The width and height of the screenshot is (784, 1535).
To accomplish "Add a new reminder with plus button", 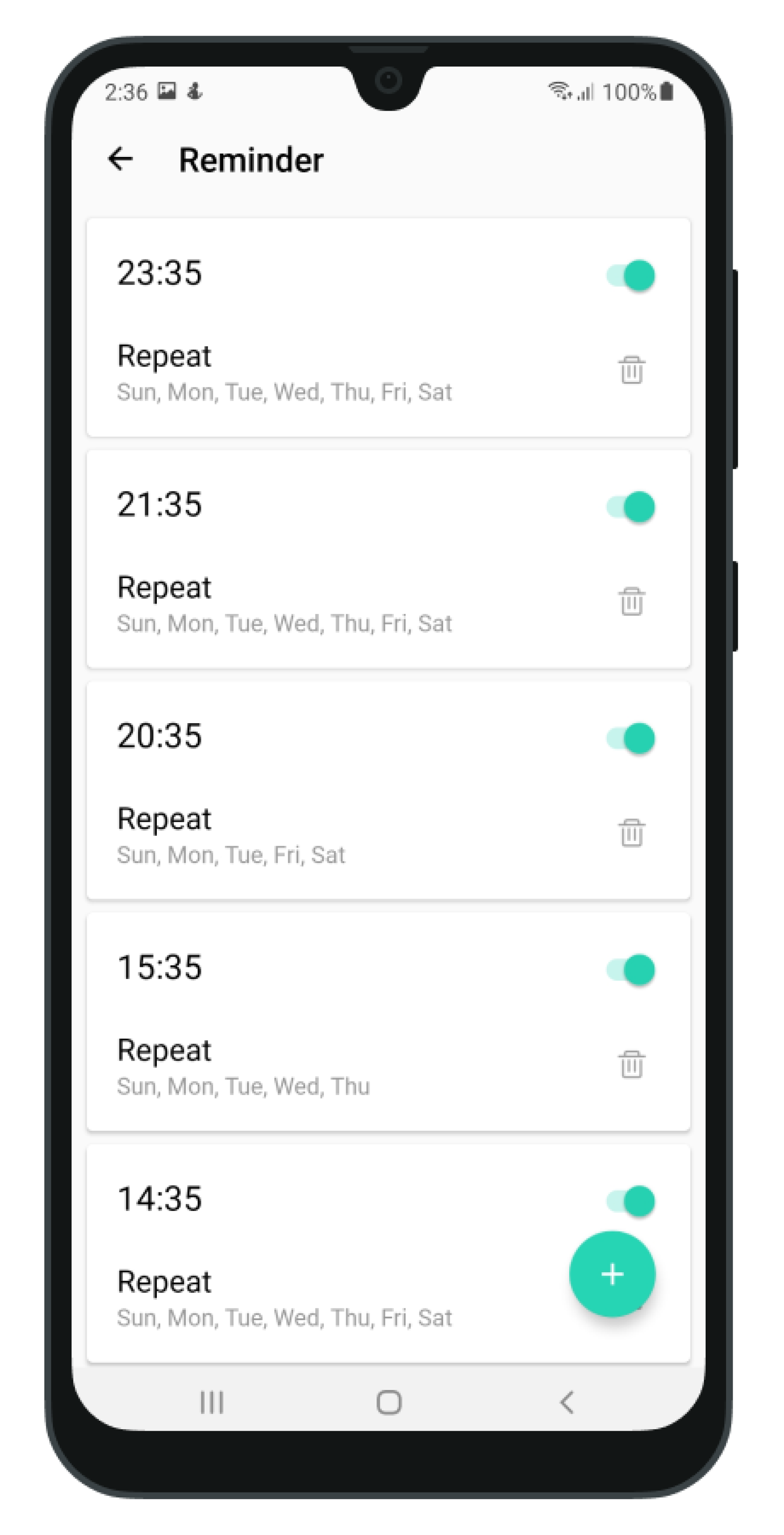I will tap(612, 1275).
